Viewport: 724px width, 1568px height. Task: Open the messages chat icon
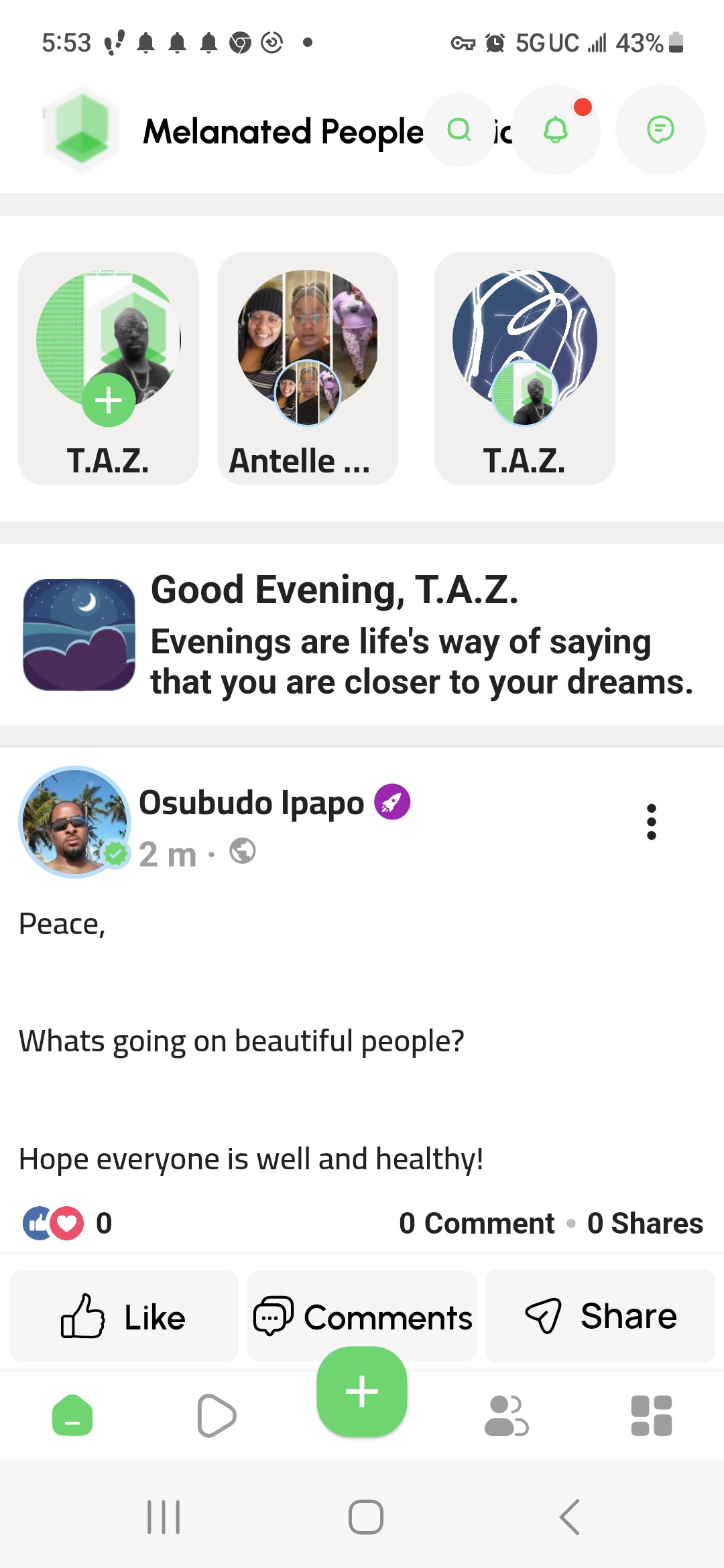[660, 130]
